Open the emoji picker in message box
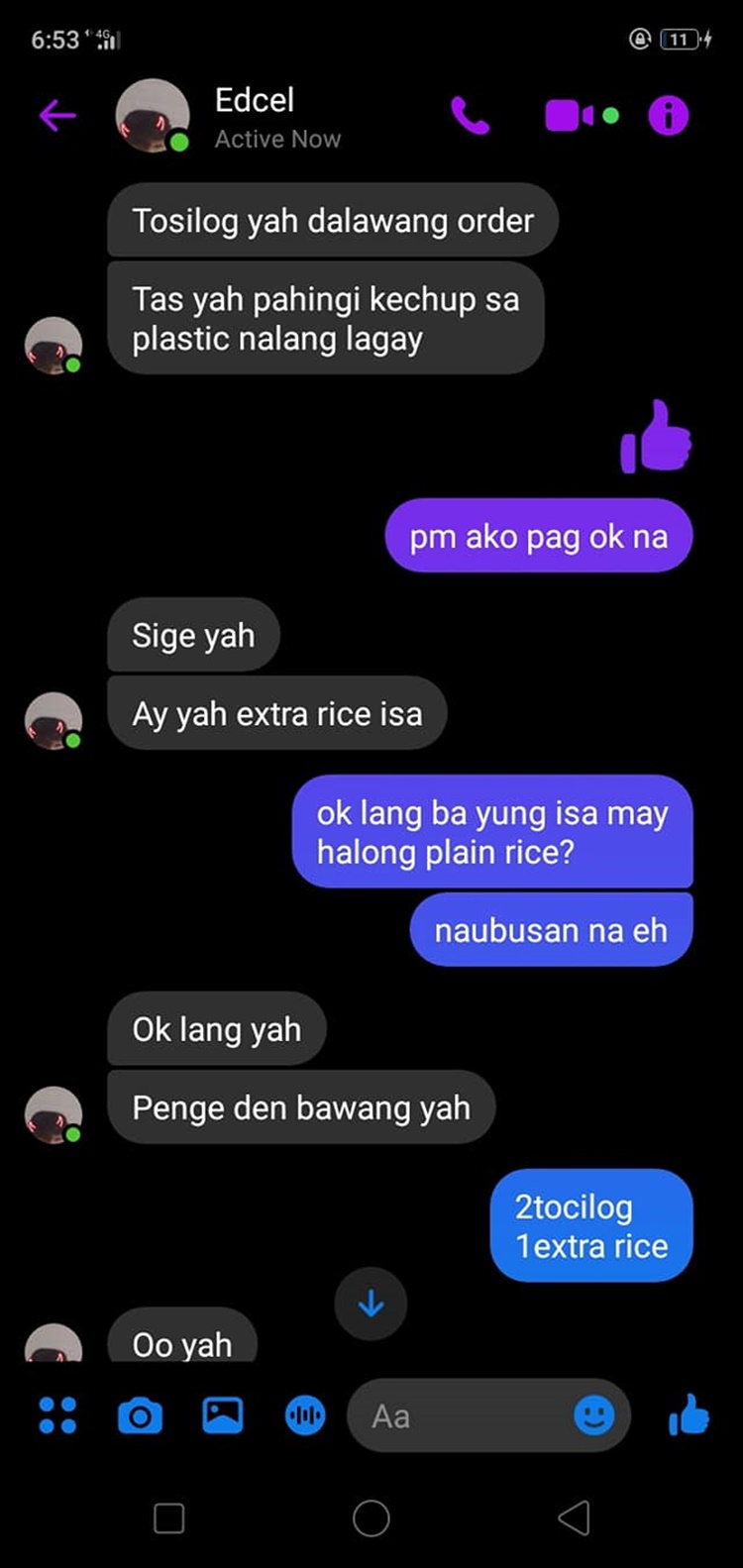Viewport: 743px width, 1568px height. [x=594, y=1416]
